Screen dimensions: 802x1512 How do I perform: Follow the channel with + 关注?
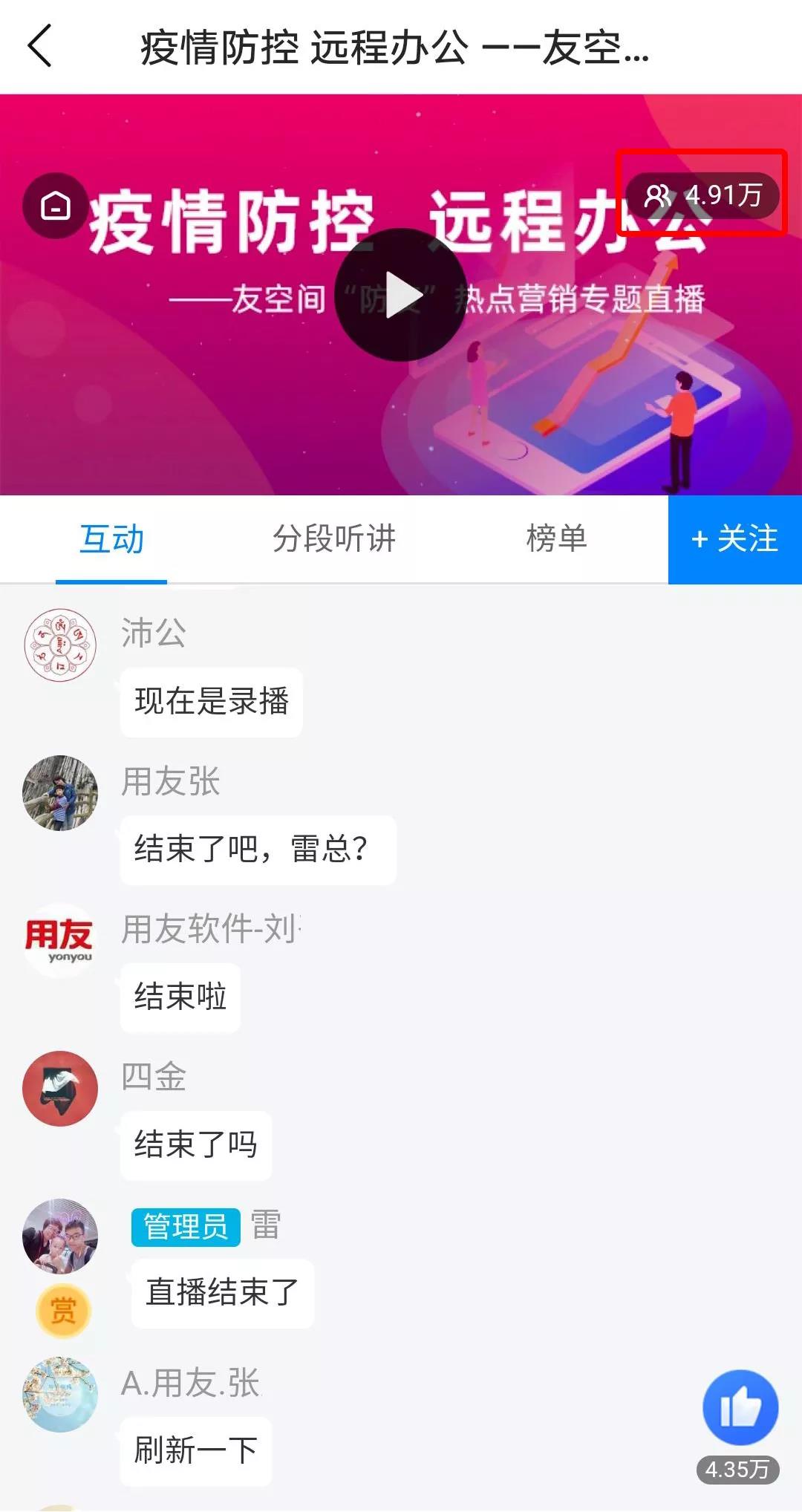click(734, 539)
